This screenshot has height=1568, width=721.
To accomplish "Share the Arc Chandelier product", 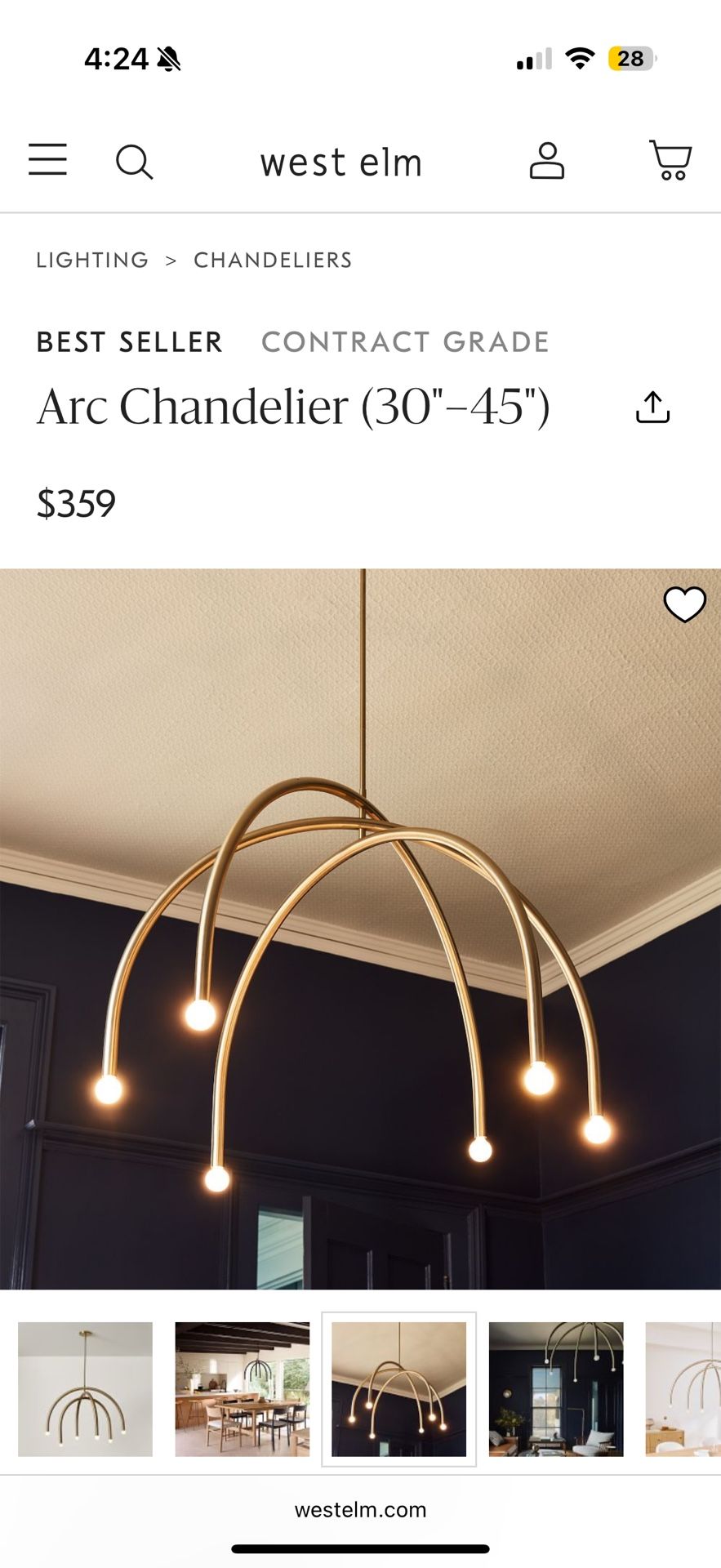I will pyautogui.click(x=654, y=407).
